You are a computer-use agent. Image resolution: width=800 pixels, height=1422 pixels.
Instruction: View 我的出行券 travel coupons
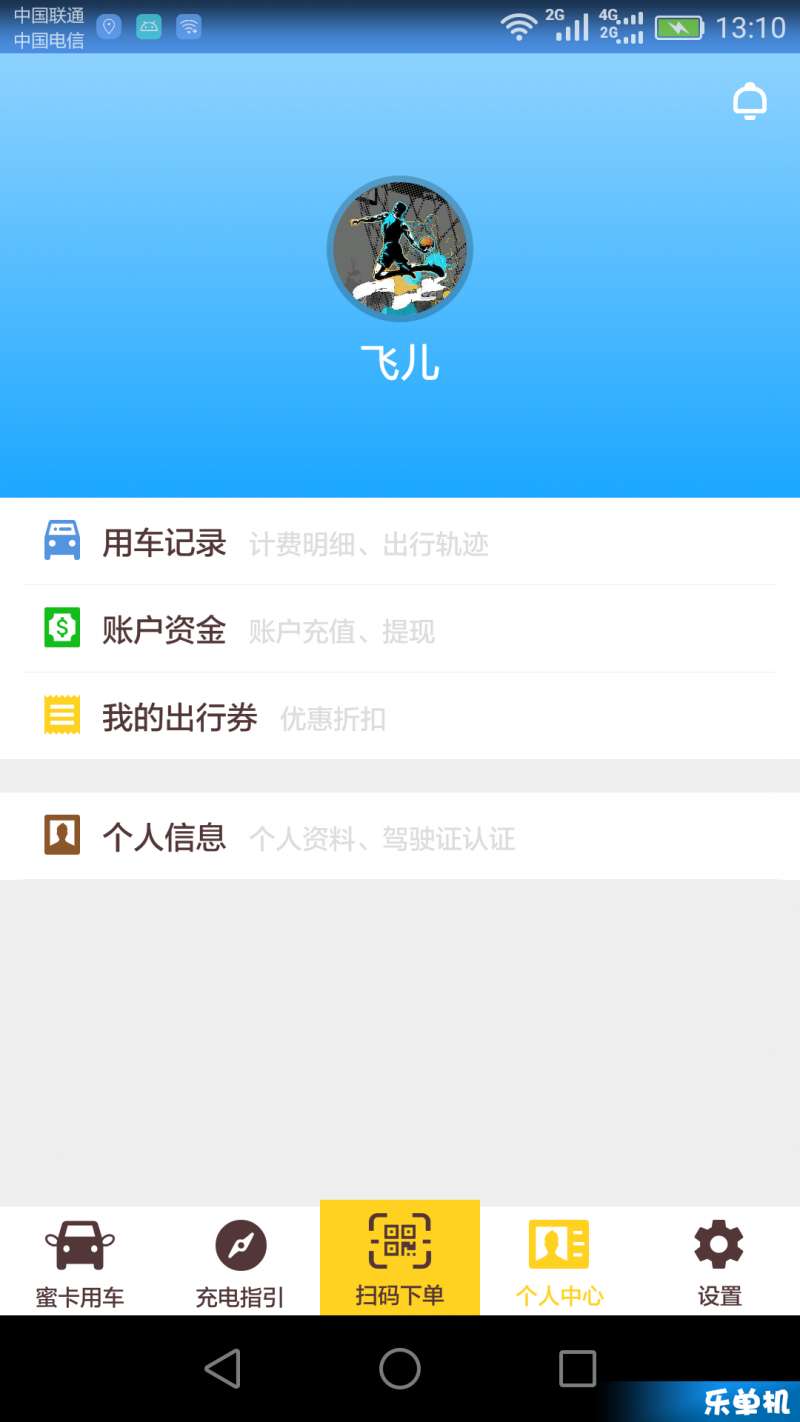pyautogui.click(x=400, y=717)
